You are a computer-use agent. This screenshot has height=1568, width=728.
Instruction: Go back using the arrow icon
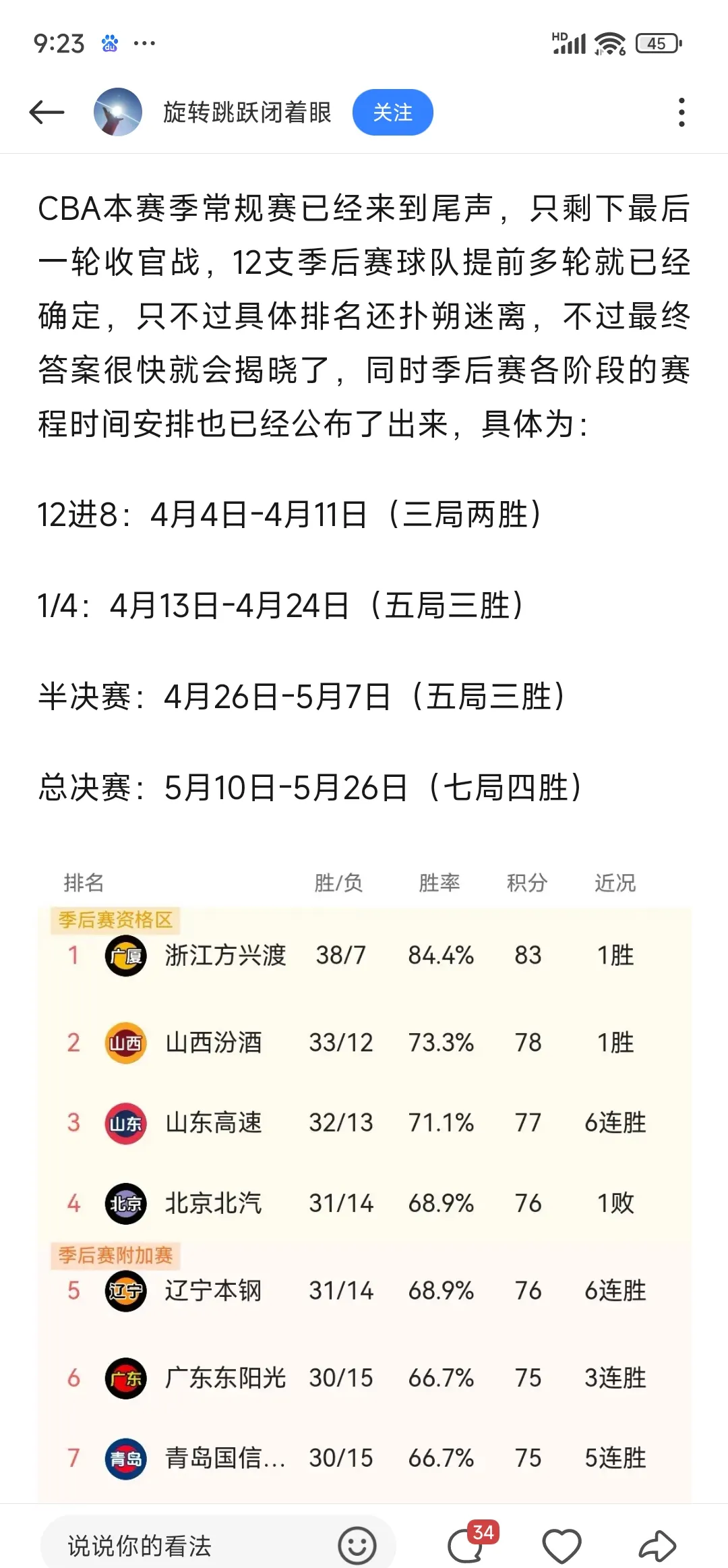(47, 112)
